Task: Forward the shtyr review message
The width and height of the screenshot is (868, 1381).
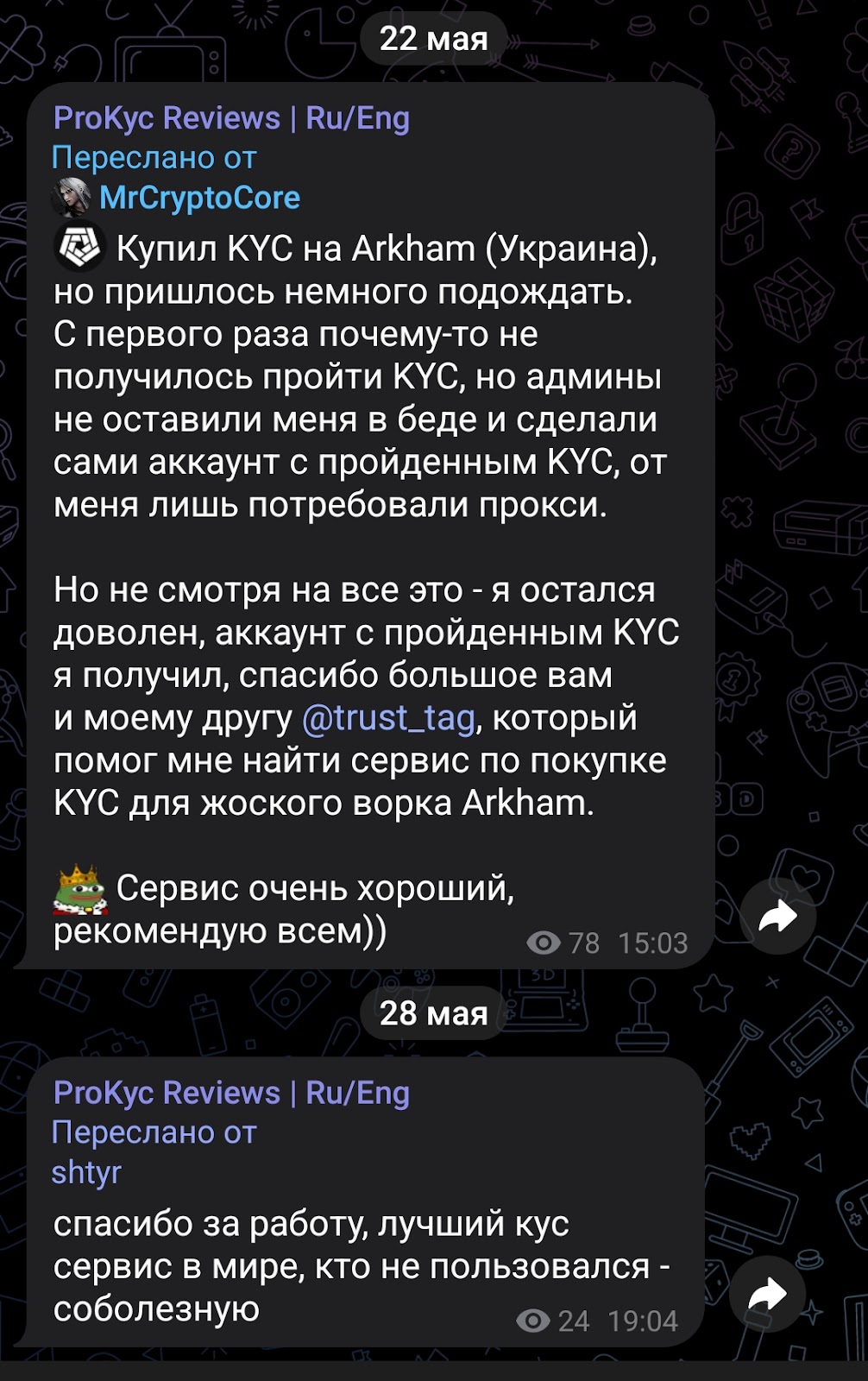Action: (767, 1295)
